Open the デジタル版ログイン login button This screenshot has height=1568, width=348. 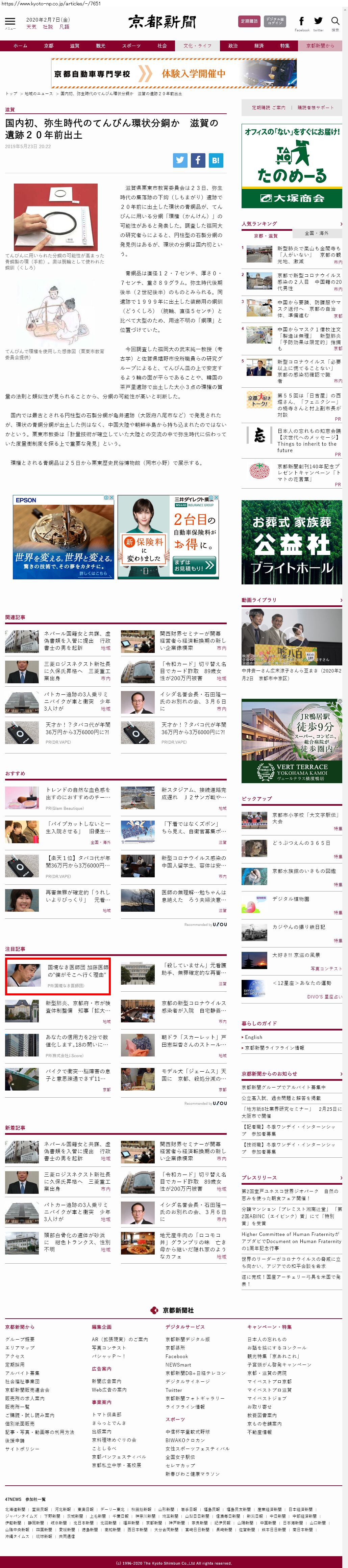(275, 21)
